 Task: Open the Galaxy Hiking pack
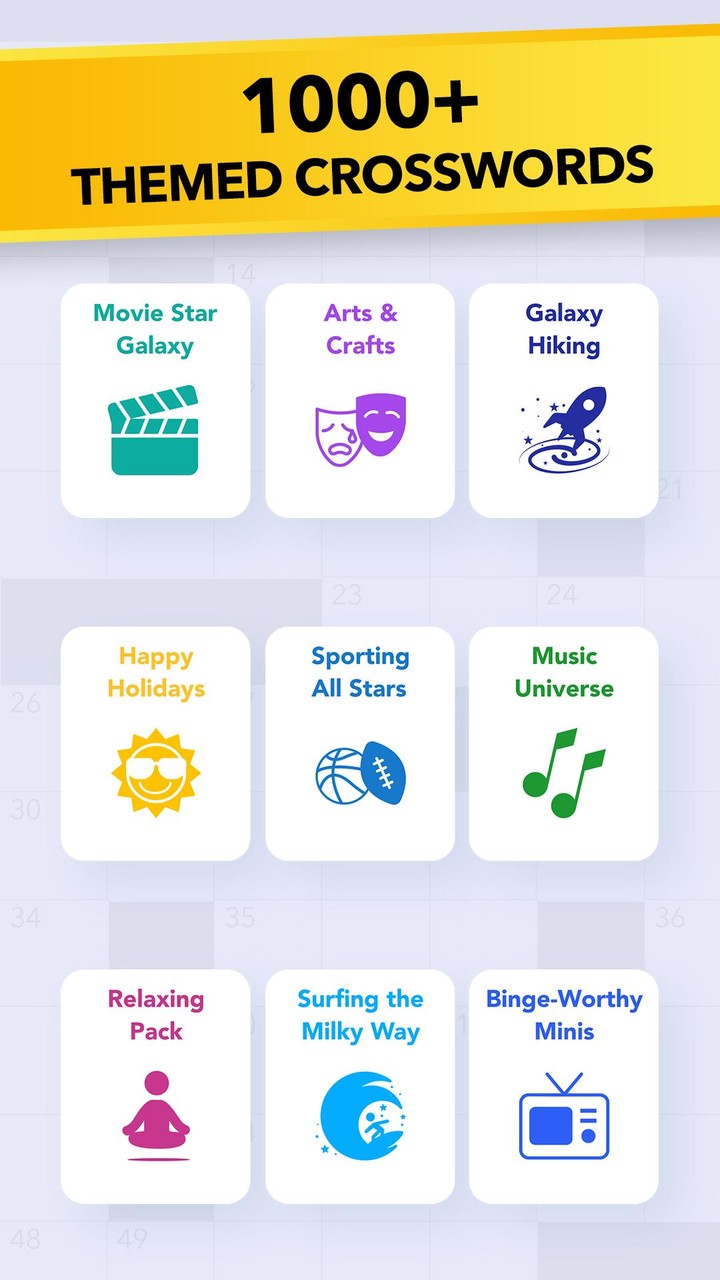point(563,400)
